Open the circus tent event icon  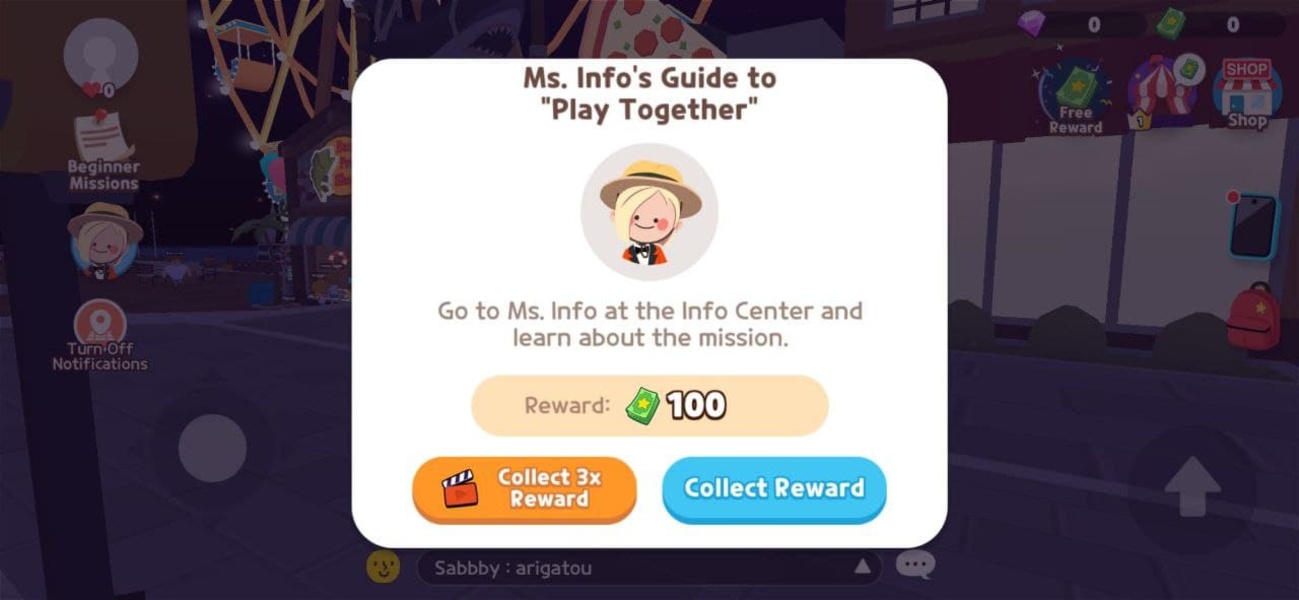pos(1161,92)
